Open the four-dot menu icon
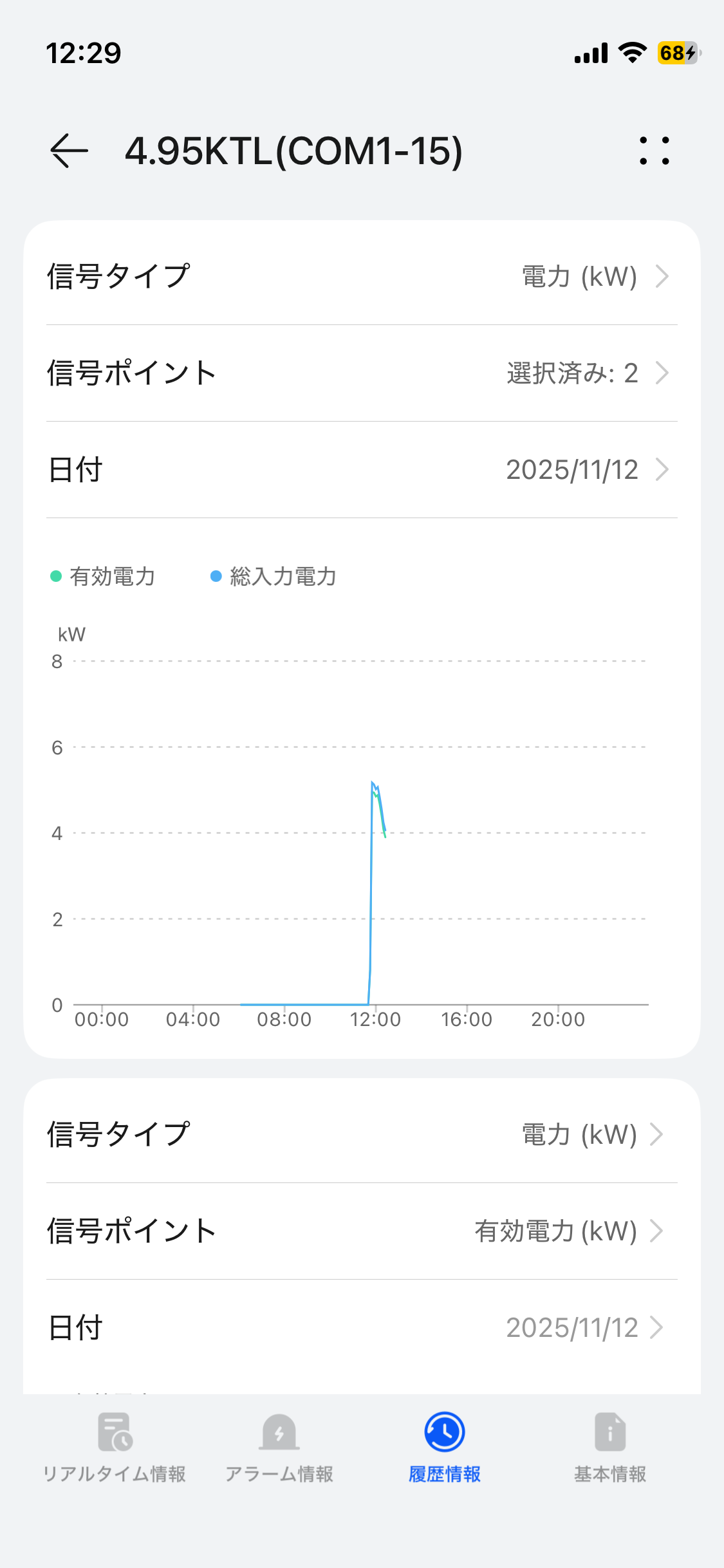The height and width of the screenshot is (1568, 724). coord(654,151)
